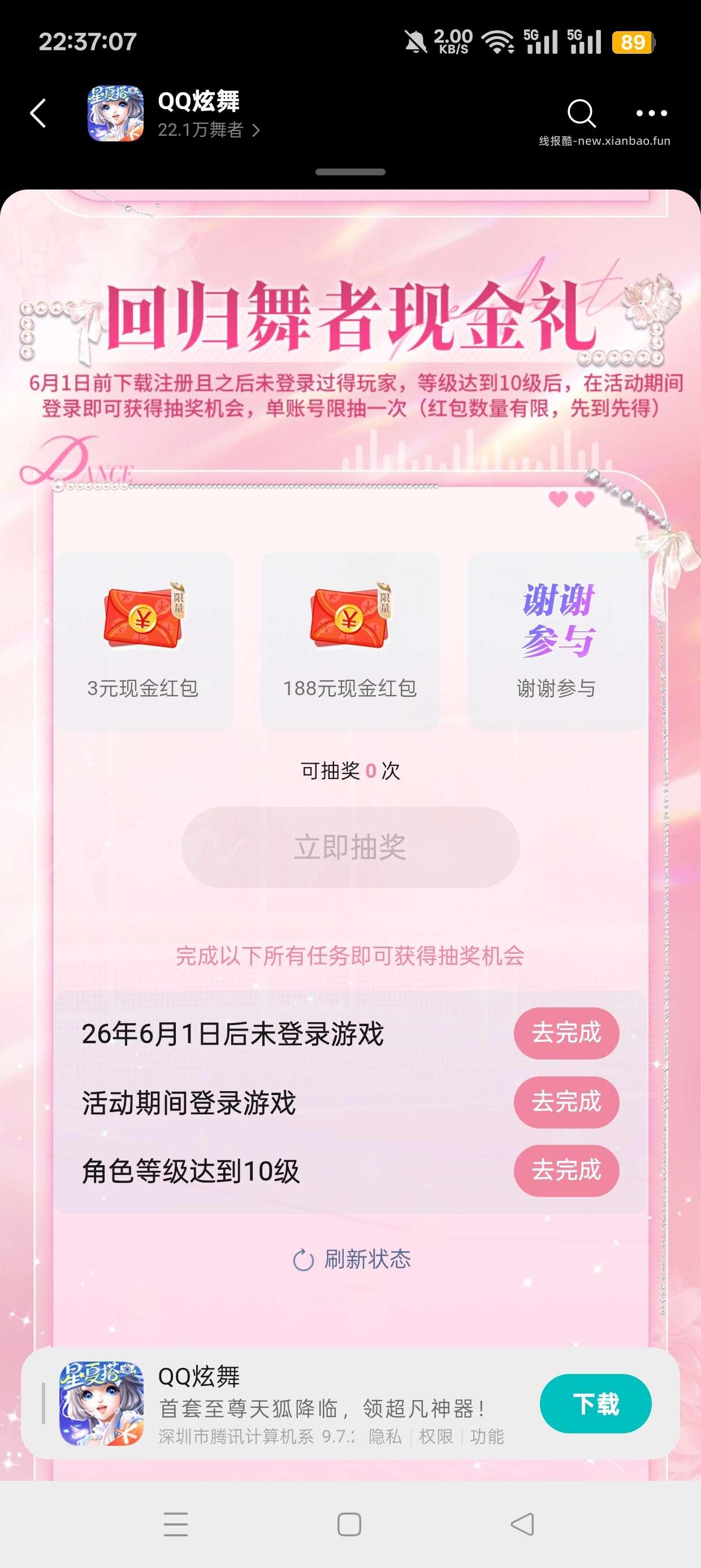Tap 去完成 for 角色等级达到10级
The height and width of the screenshot is (1568, 701).
[566, 1170]
